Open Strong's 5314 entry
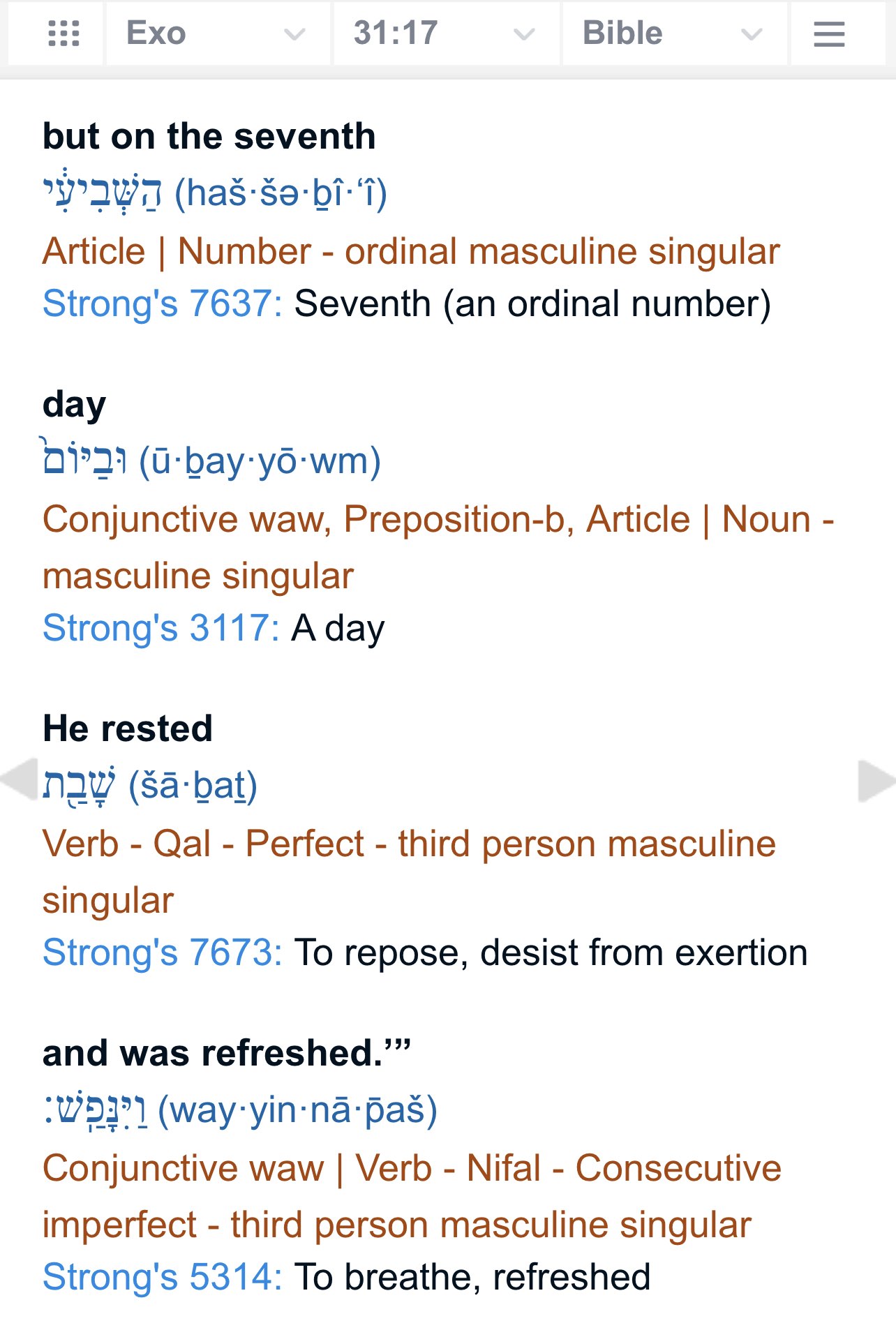Image resolution: width=896 pixels, height=1337 pixels. [x=162, y=1277]
